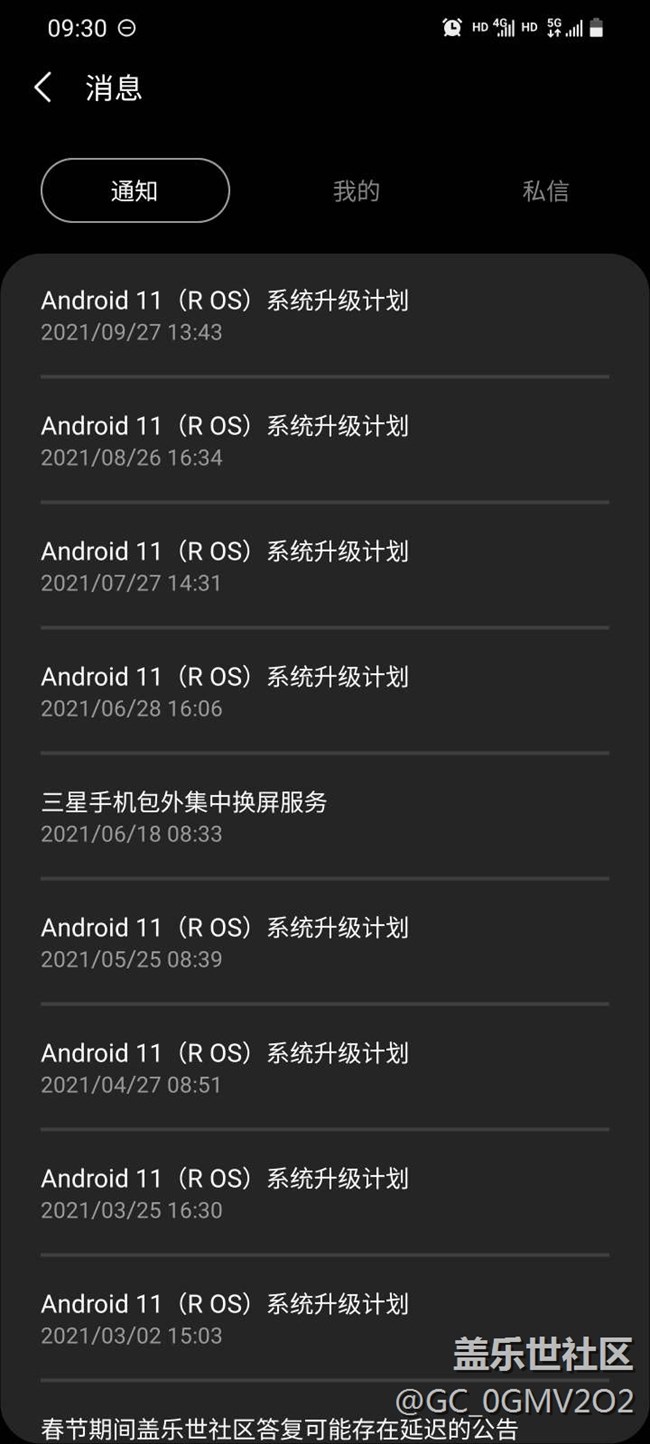This screenshot has height=1444, width=650.
Task: Select the 通知 tab
Action: pyautogui.click(x=135, y=190)
